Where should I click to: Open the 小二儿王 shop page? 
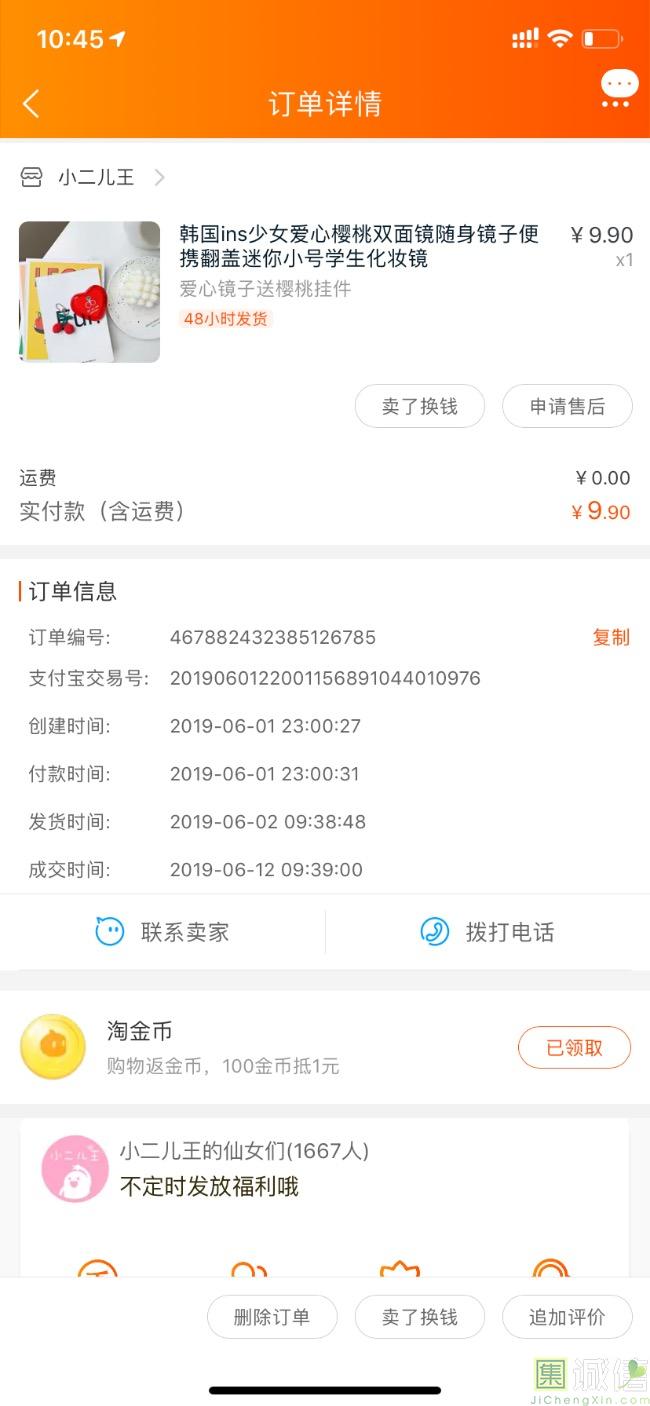tap(96, 178)
